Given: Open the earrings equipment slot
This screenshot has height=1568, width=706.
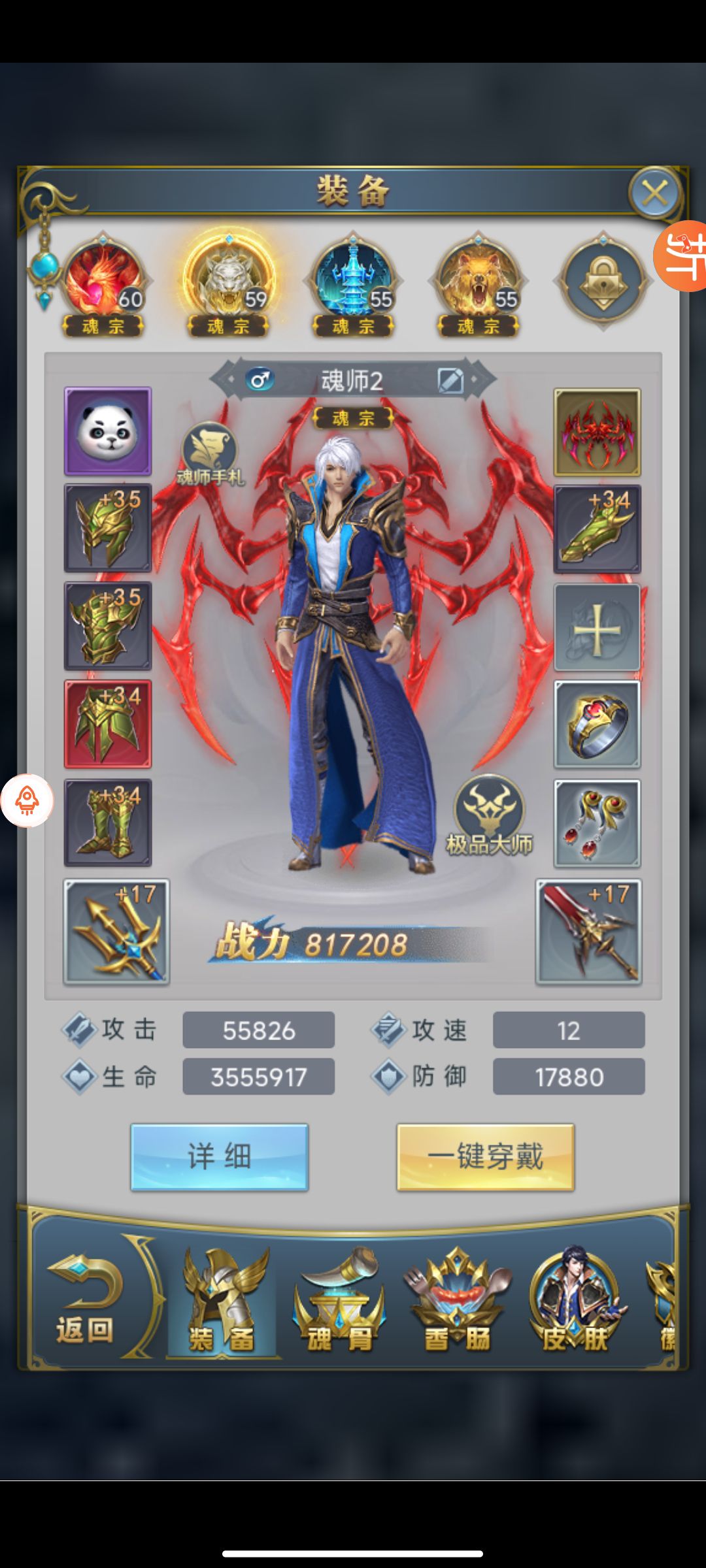Looking at the screenshot, I should point(597,823).
